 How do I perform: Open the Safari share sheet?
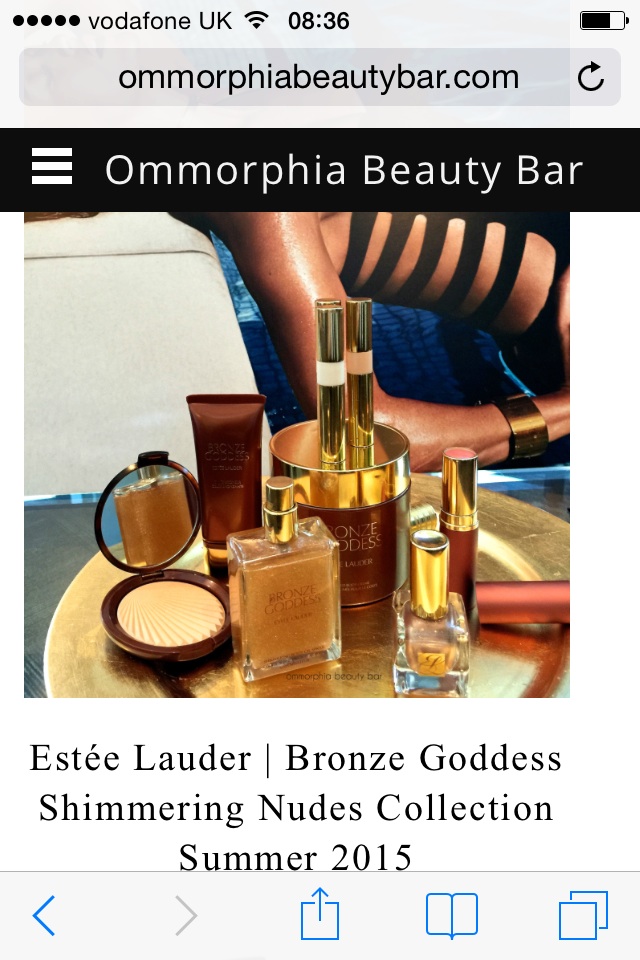320,915
